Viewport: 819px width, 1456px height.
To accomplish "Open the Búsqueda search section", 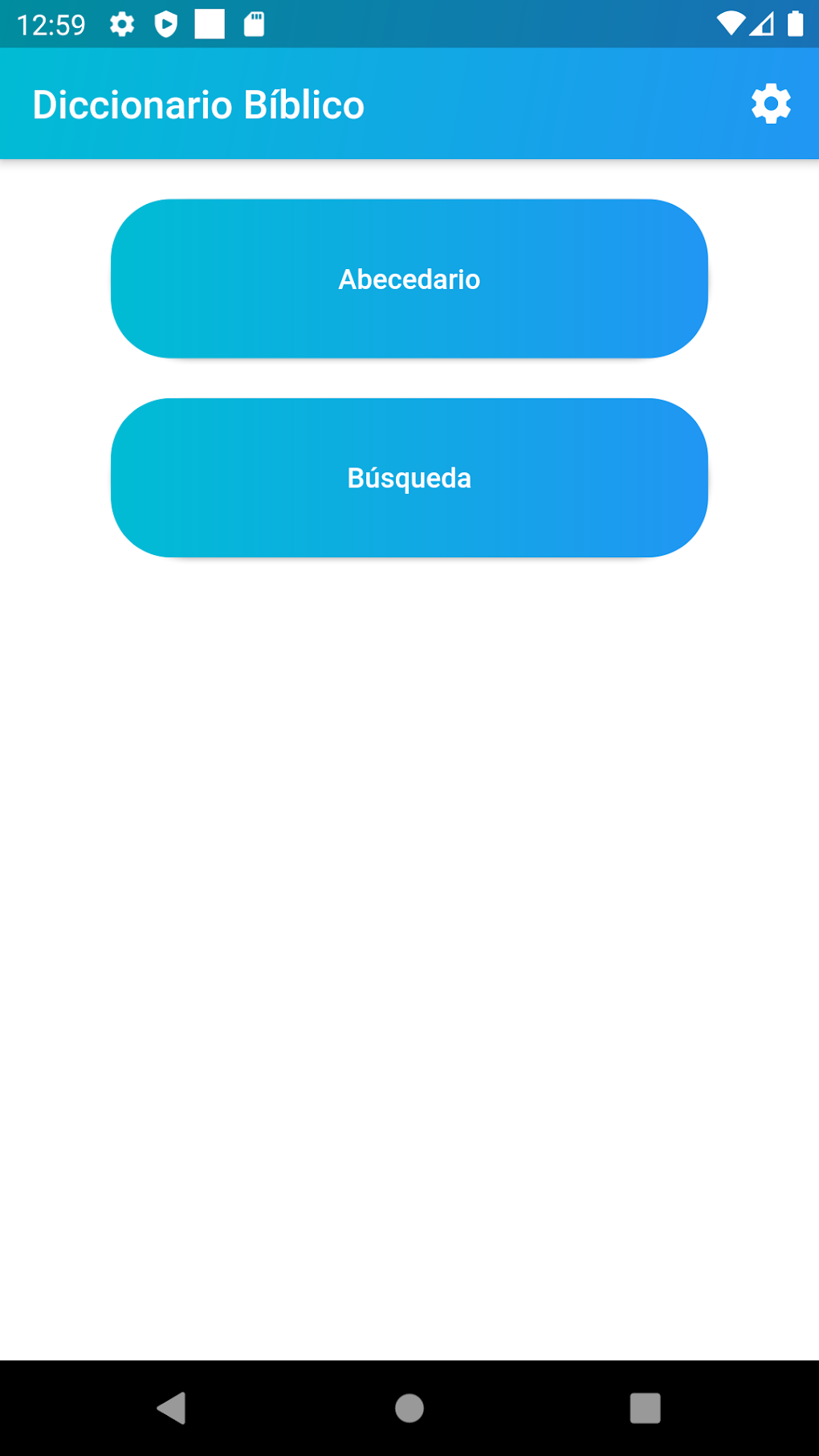I will point(409,478).
